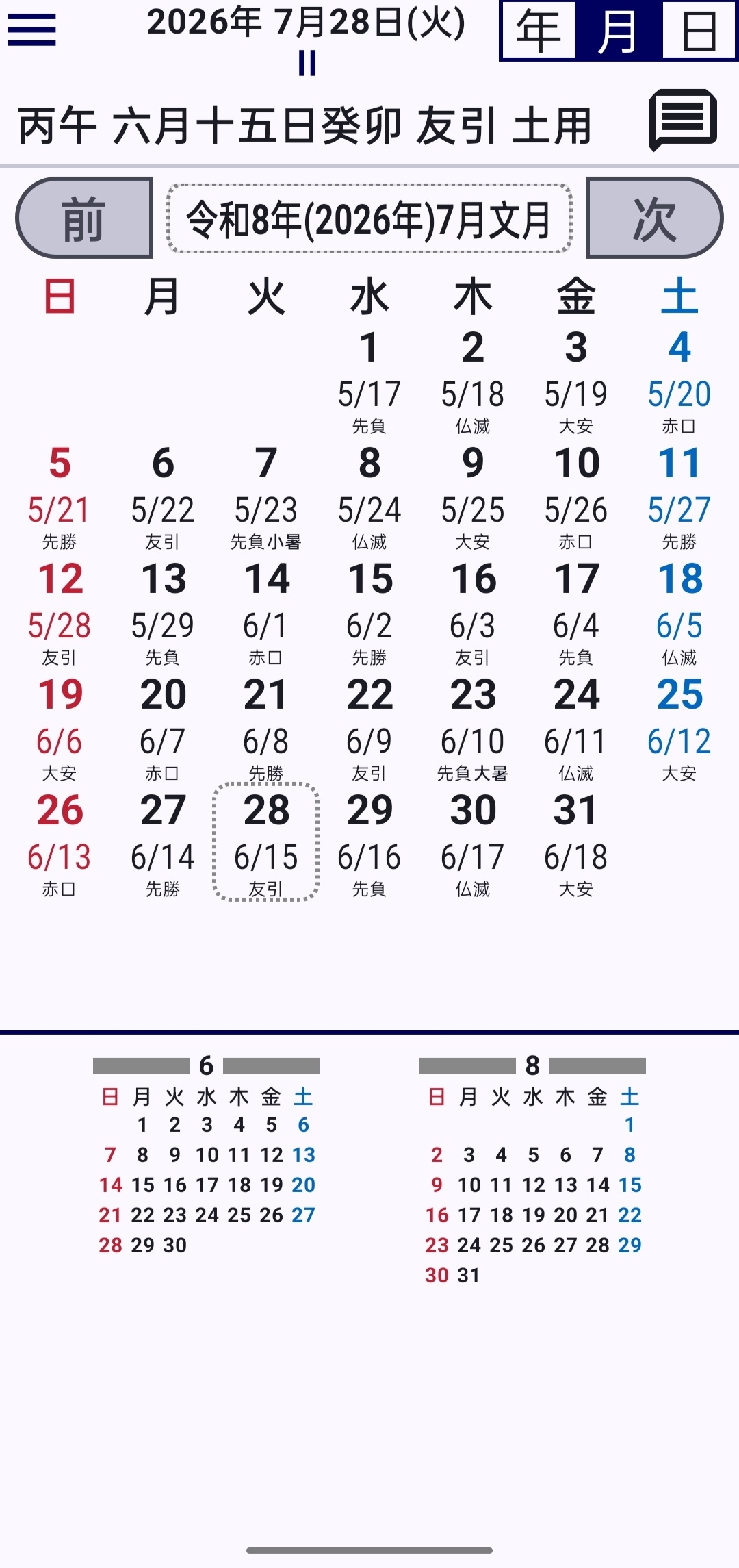Go to next month with 次
The width and height of the screenshot is (739, 1568).
654,218
